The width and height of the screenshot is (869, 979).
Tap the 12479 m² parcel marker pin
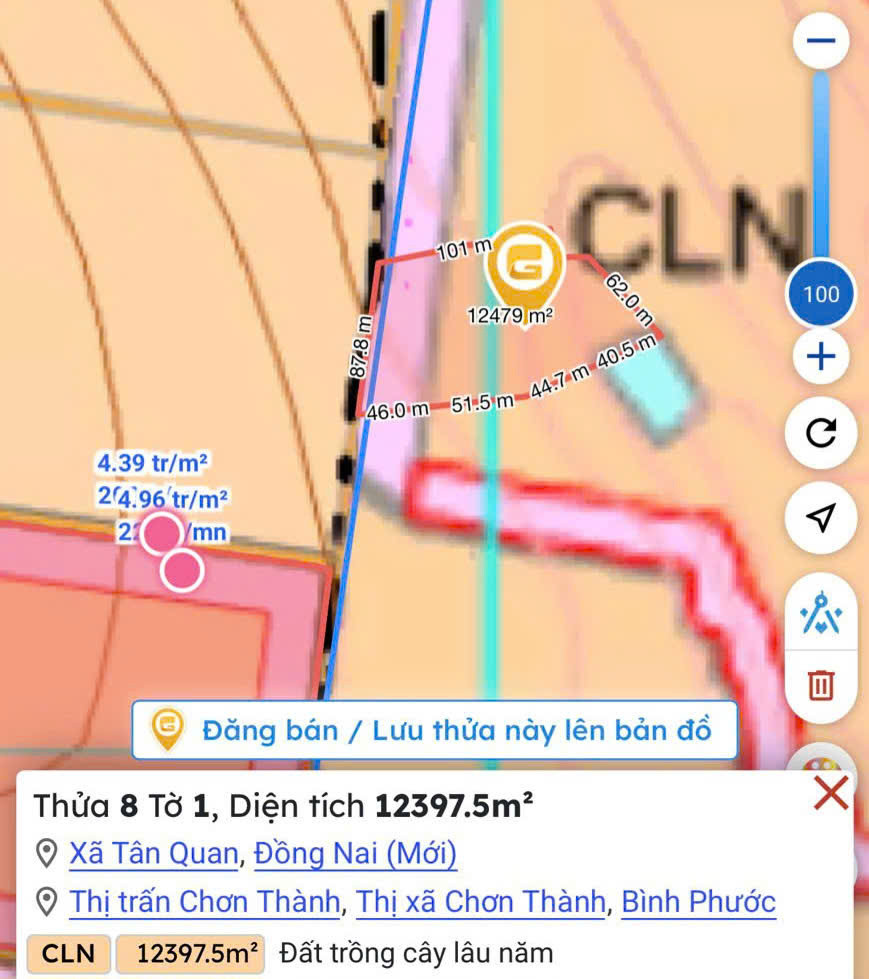[x=526, y=264]
